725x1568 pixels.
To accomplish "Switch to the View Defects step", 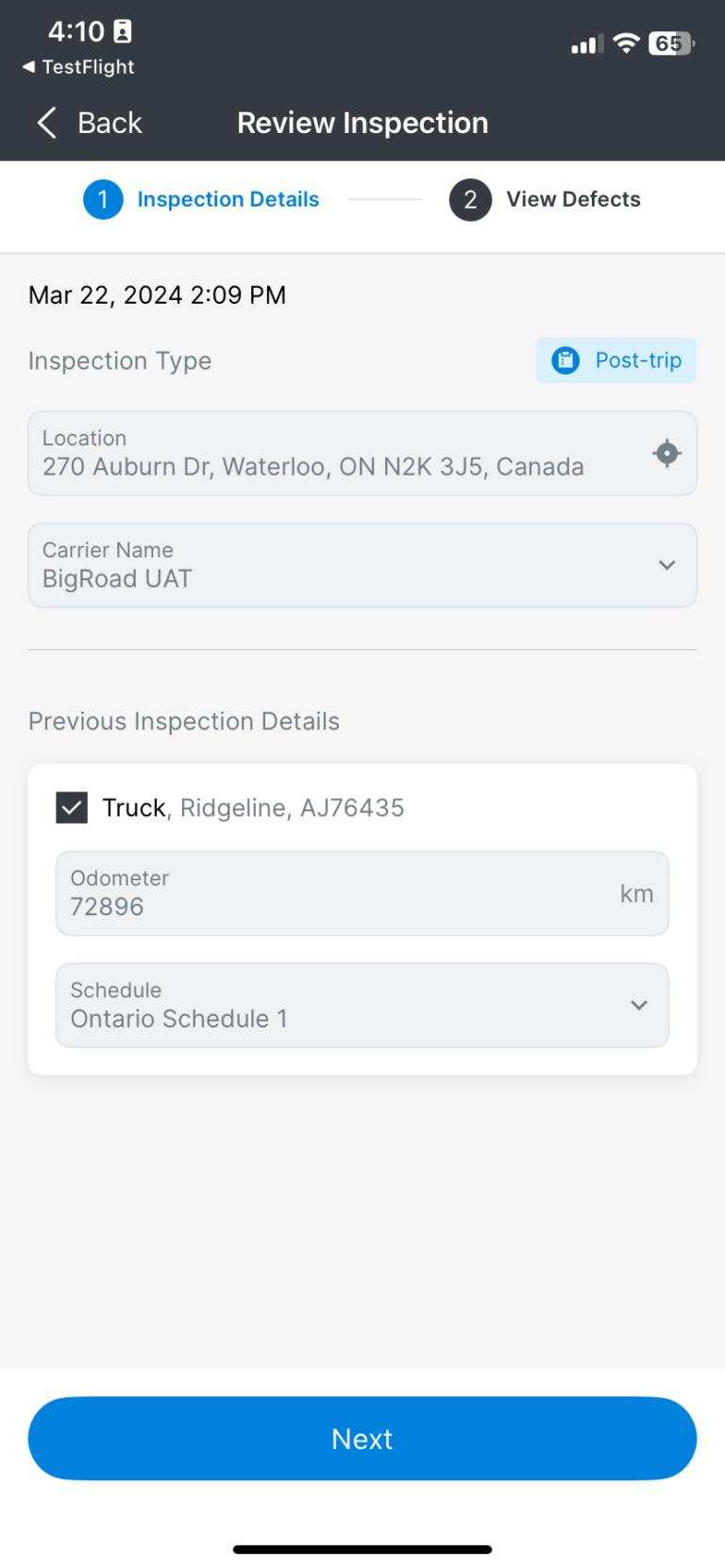I will (545, 200).
